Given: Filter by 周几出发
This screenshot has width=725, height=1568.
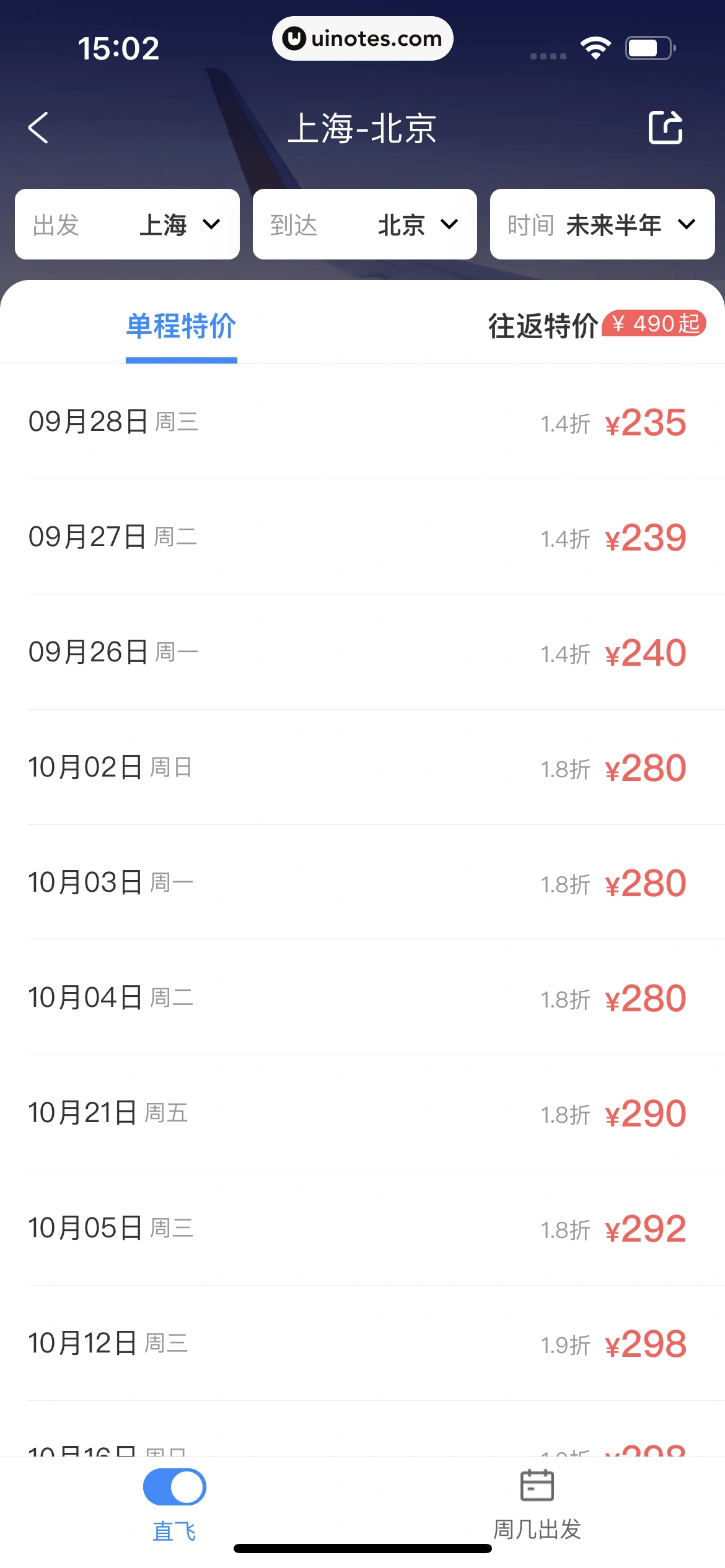Looking at the screenshot, I should (537, 1504).
